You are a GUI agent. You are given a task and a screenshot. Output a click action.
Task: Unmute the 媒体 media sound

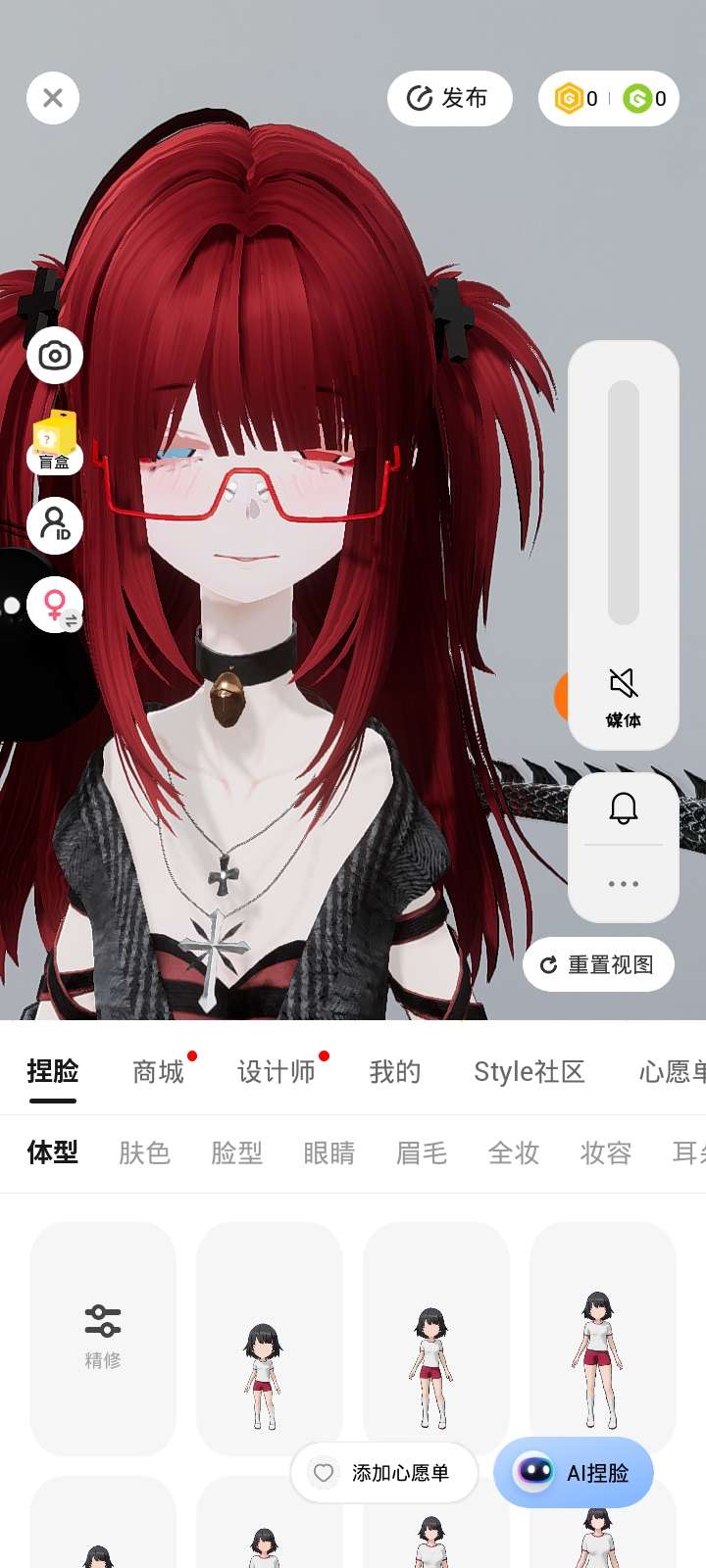(624, 696)
